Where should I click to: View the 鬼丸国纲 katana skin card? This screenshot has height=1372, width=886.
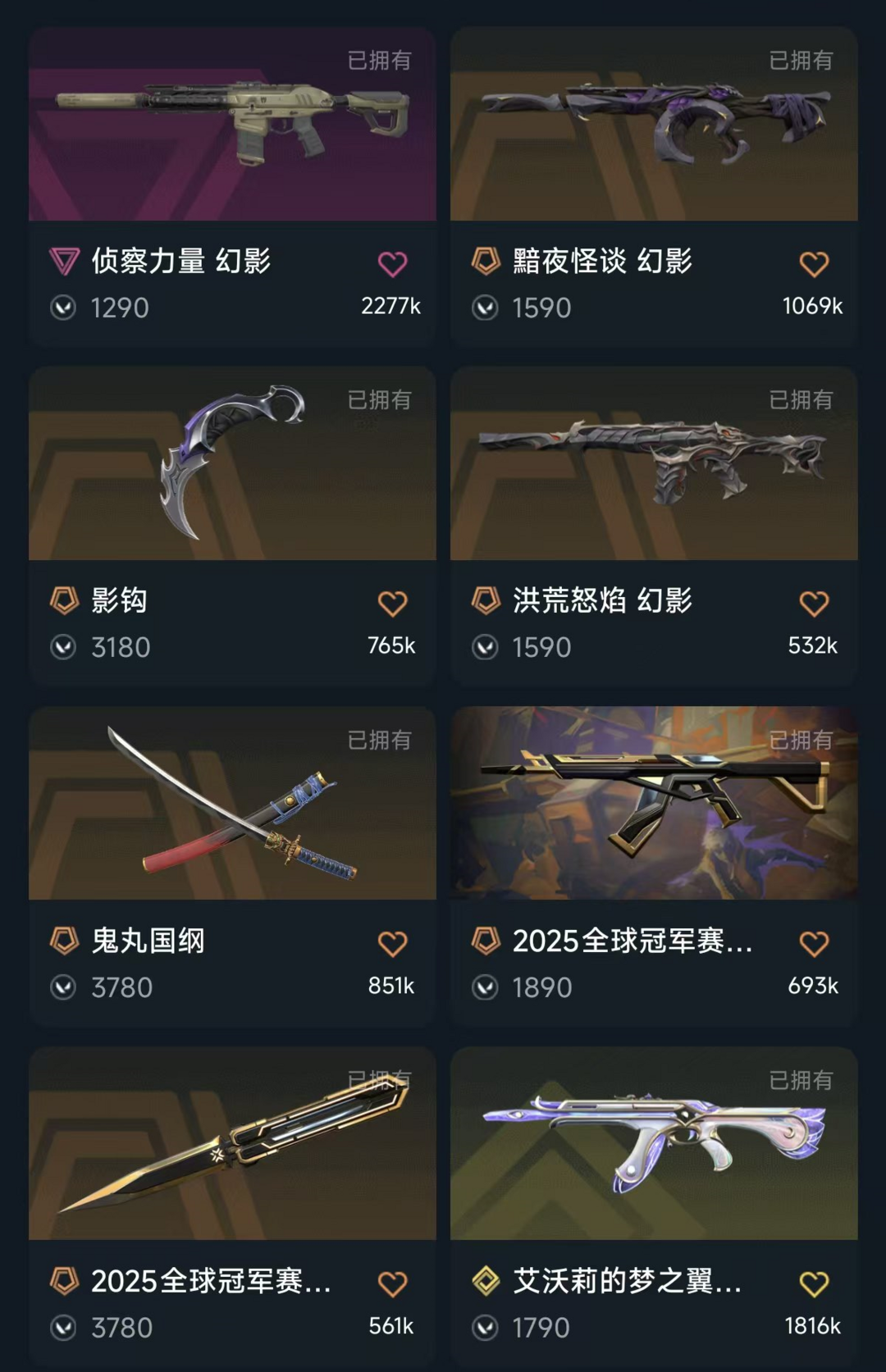click(232, 804)
